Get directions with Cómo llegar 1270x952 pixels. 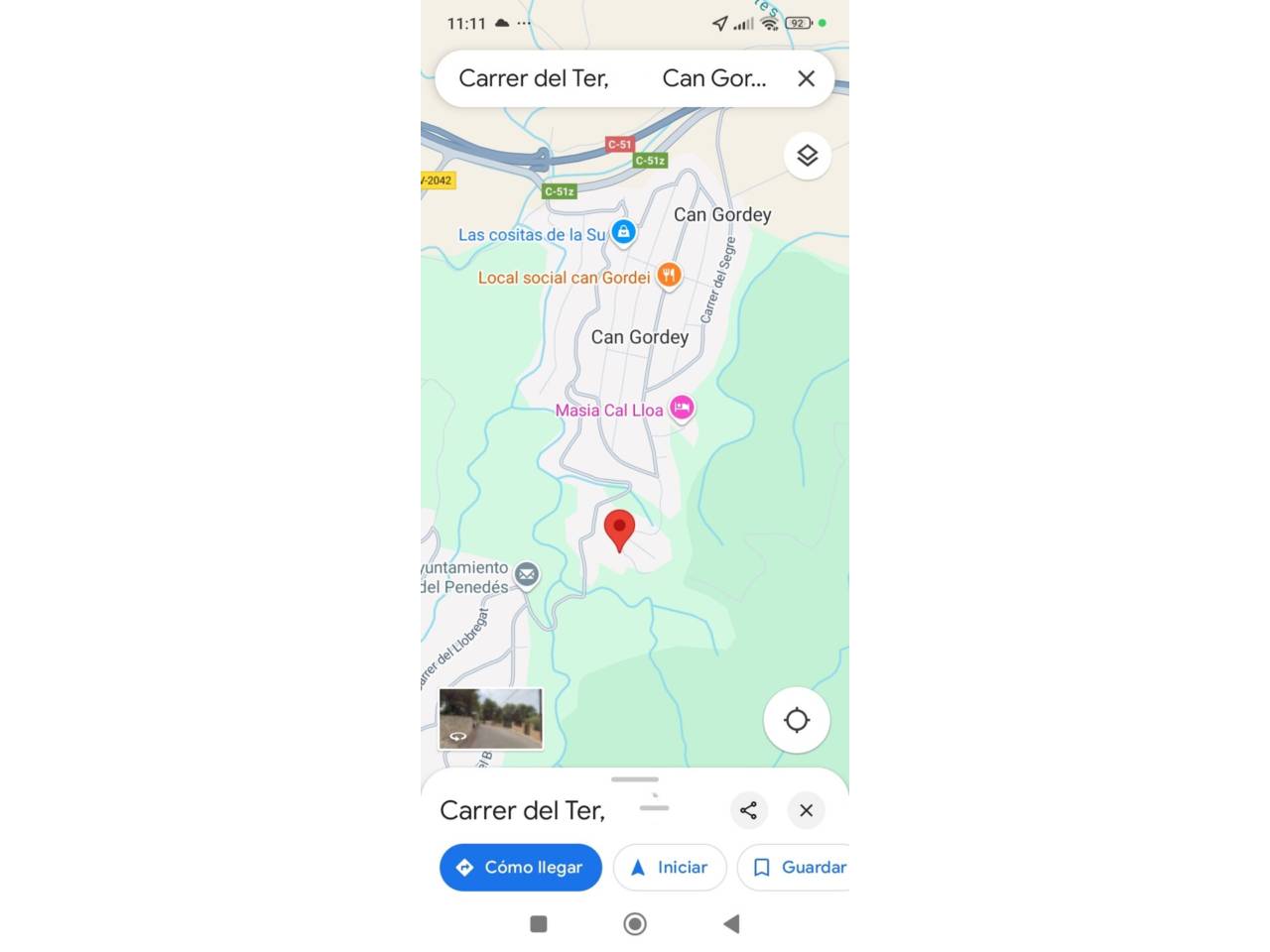coord(521,868)
